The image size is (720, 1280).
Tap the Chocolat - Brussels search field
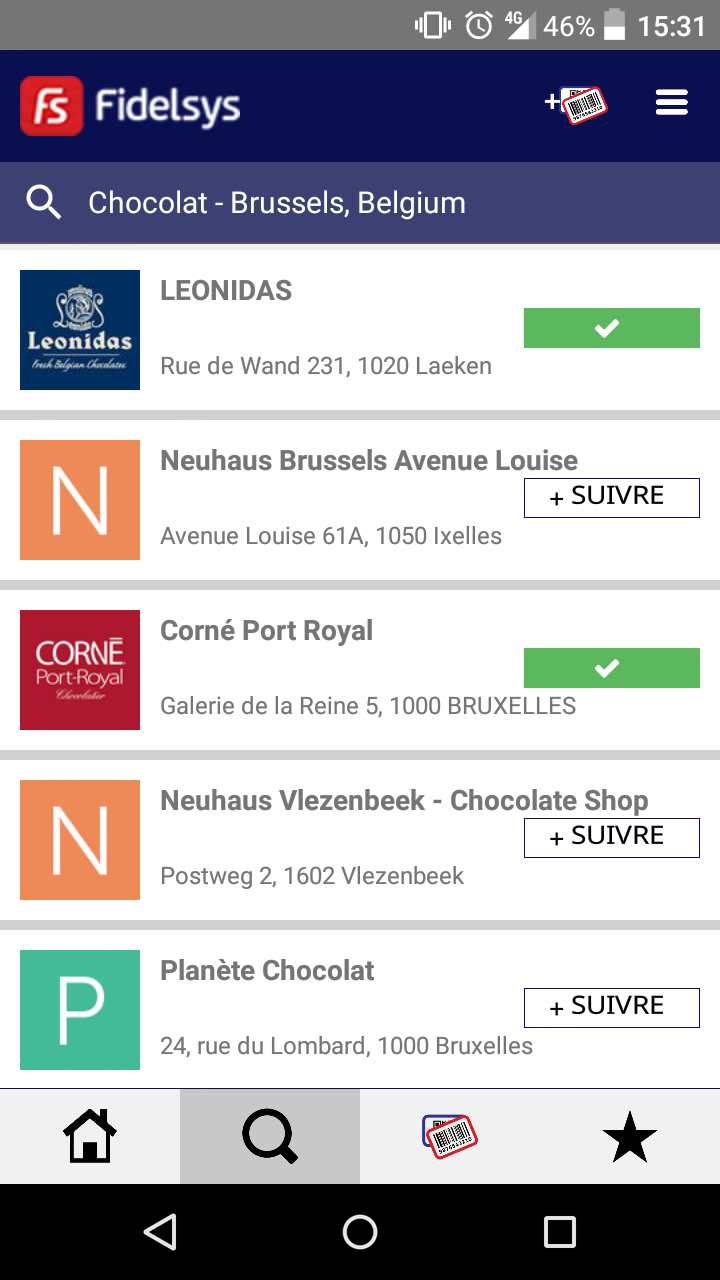point(360,203)
